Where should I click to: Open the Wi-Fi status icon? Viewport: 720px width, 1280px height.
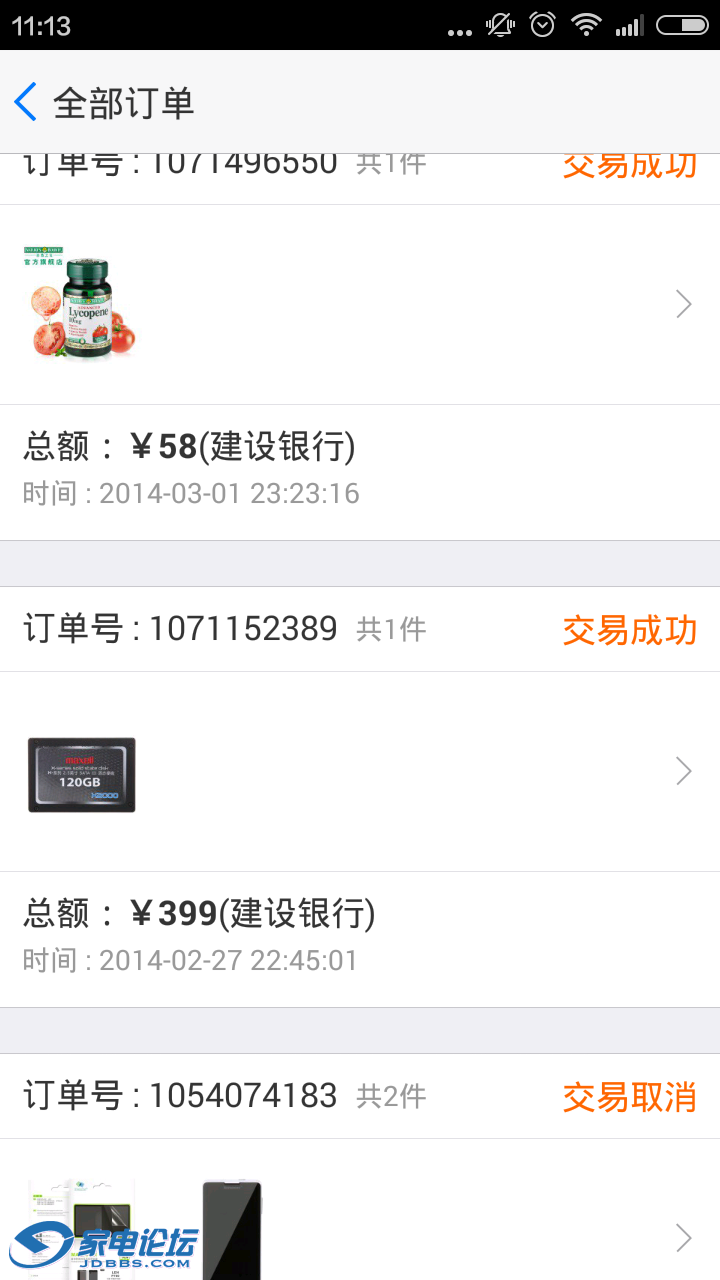[586, 25]
